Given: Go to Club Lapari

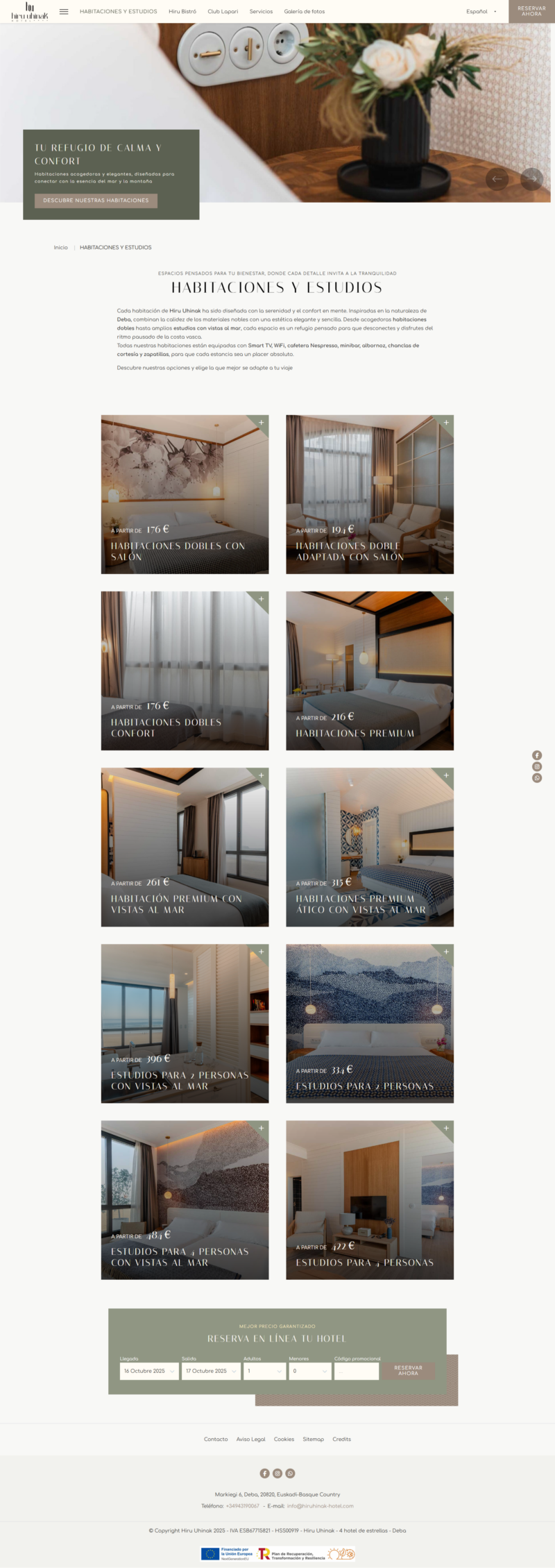Looking at the screenshot, I should coord(223,12).
